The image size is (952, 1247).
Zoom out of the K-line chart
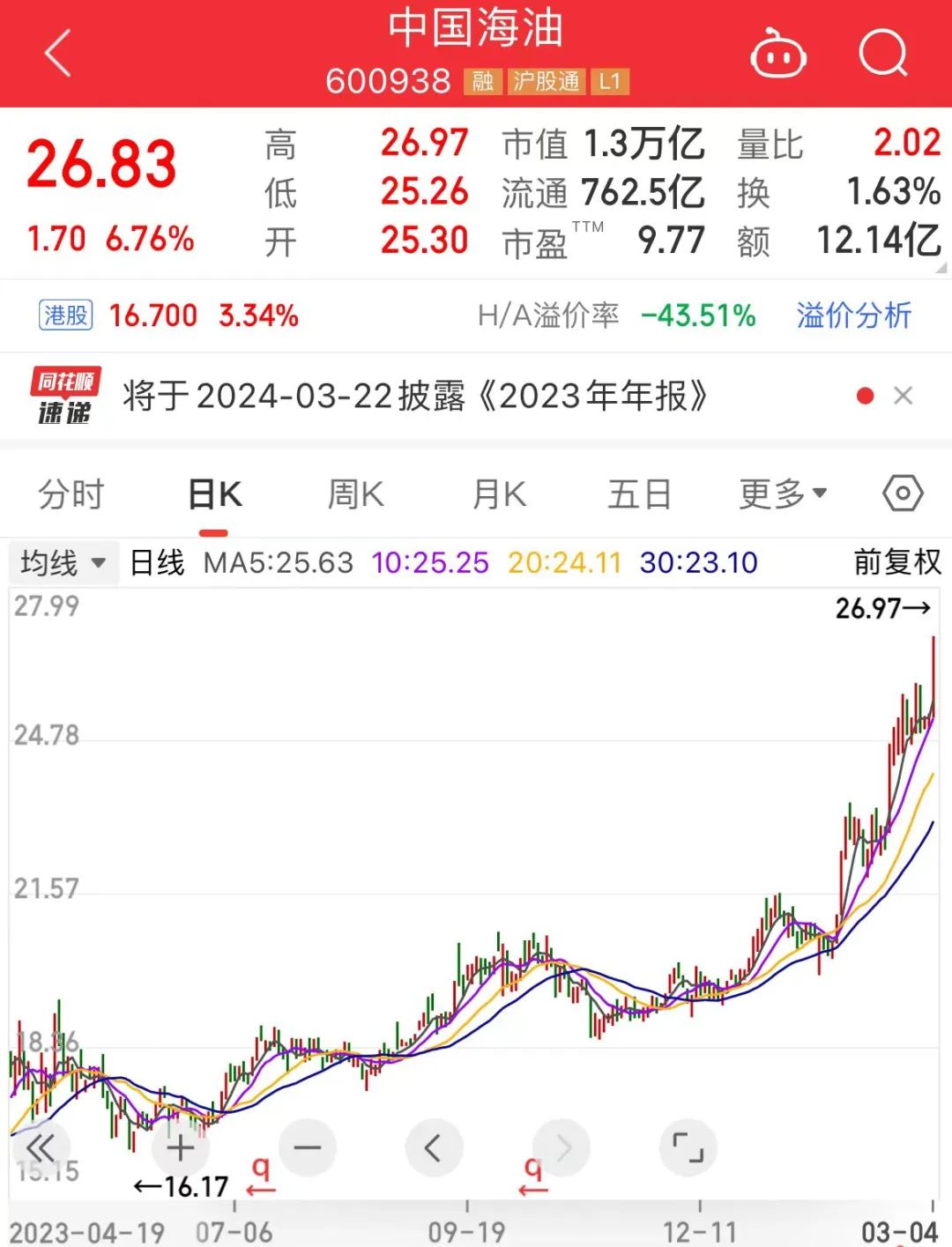pos(308,1148)
